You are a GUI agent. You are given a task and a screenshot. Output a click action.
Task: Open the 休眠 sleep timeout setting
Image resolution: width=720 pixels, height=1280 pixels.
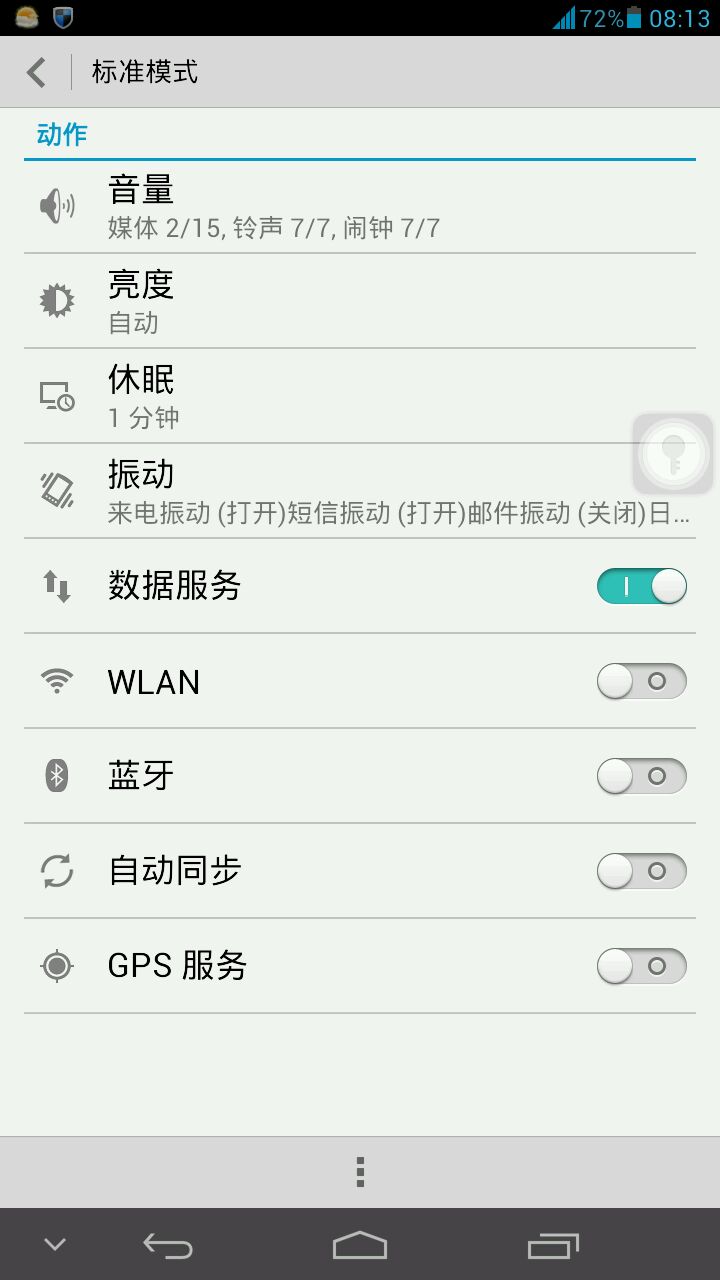tap(360, 396)
